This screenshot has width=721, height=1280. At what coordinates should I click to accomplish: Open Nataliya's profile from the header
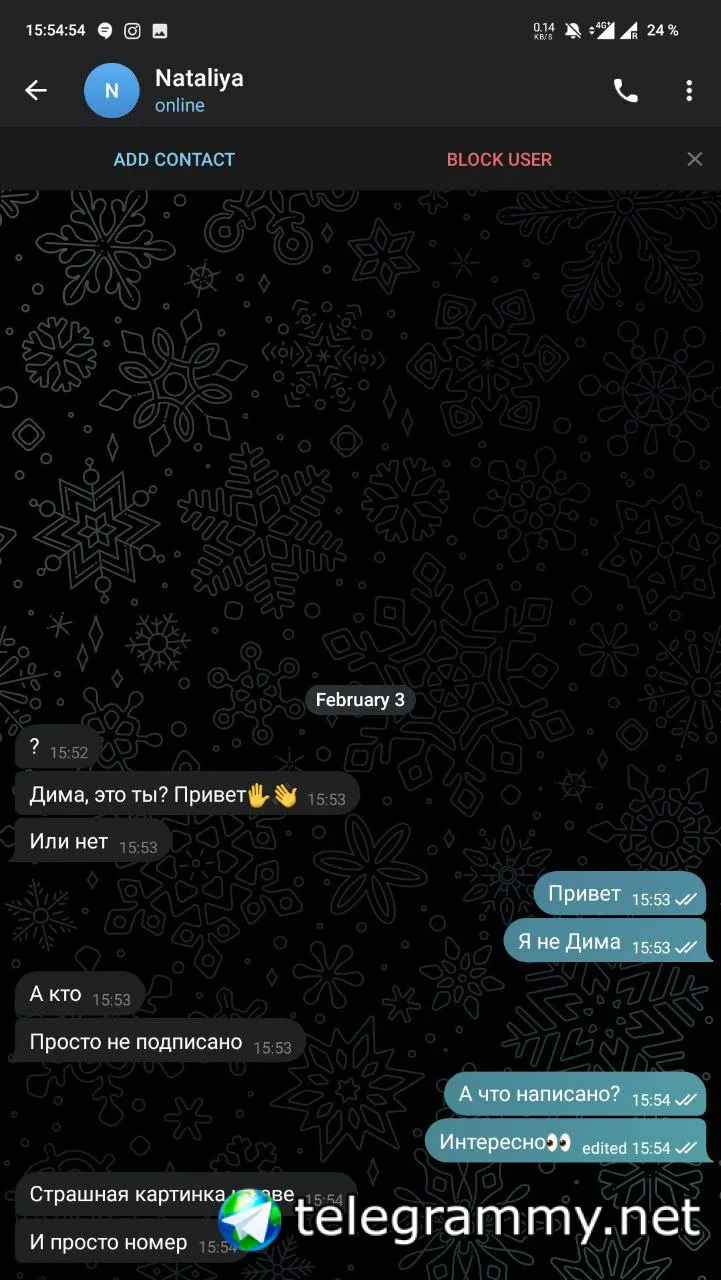click(199, 91)
